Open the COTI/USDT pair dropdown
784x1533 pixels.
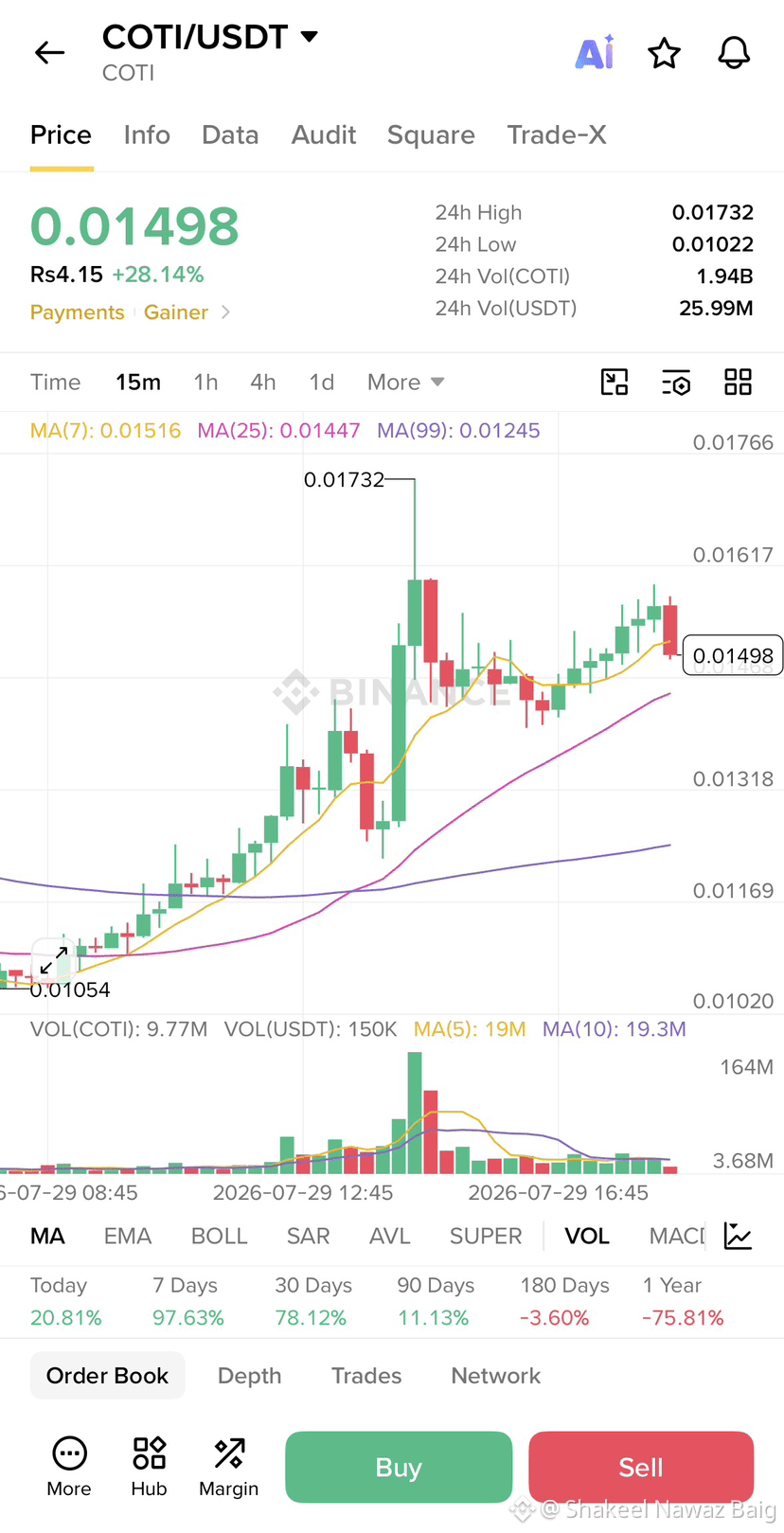point(210,37)
